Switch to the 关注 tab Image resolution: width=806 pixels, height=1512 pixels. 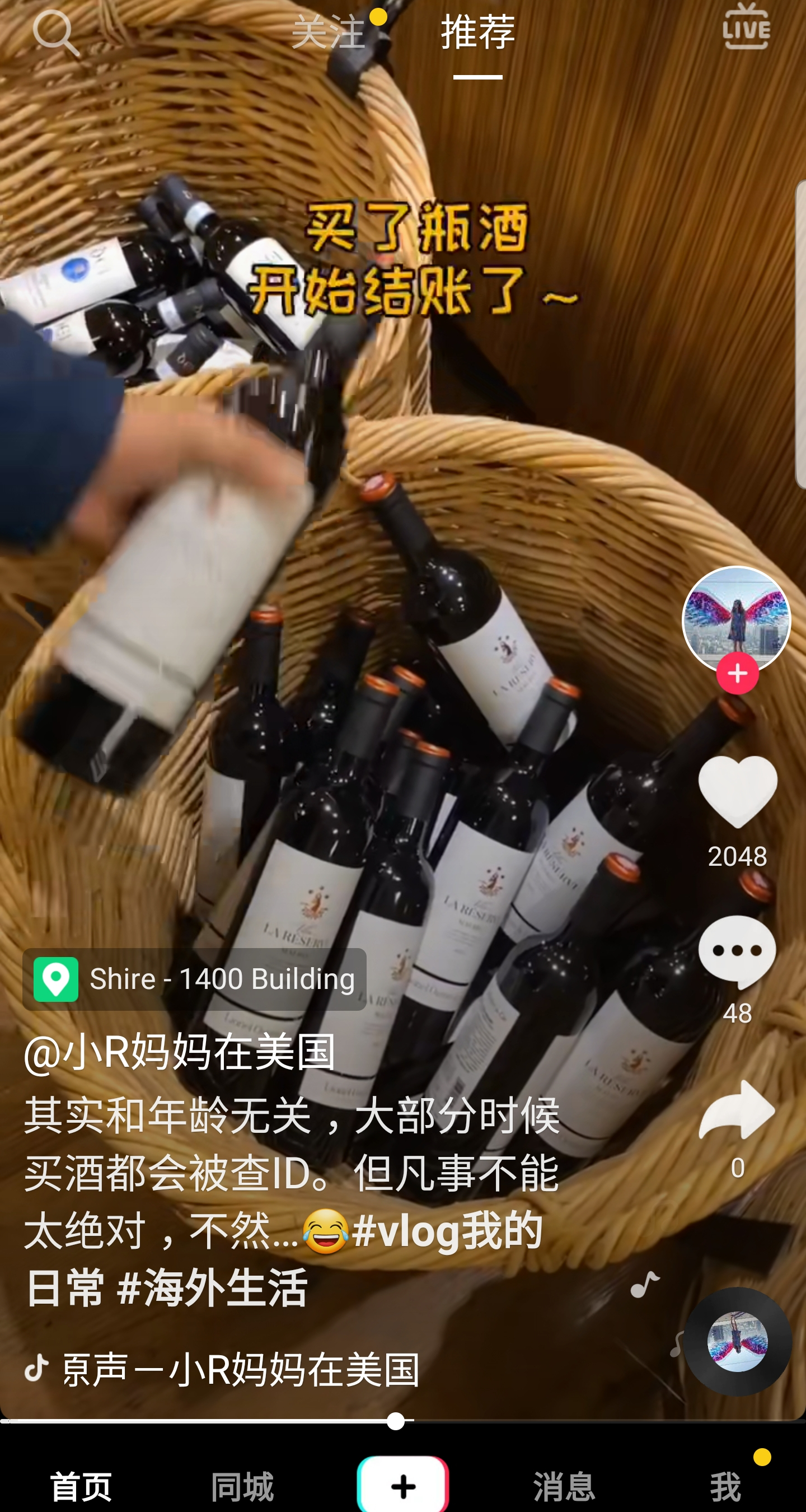tap(328, 32)
